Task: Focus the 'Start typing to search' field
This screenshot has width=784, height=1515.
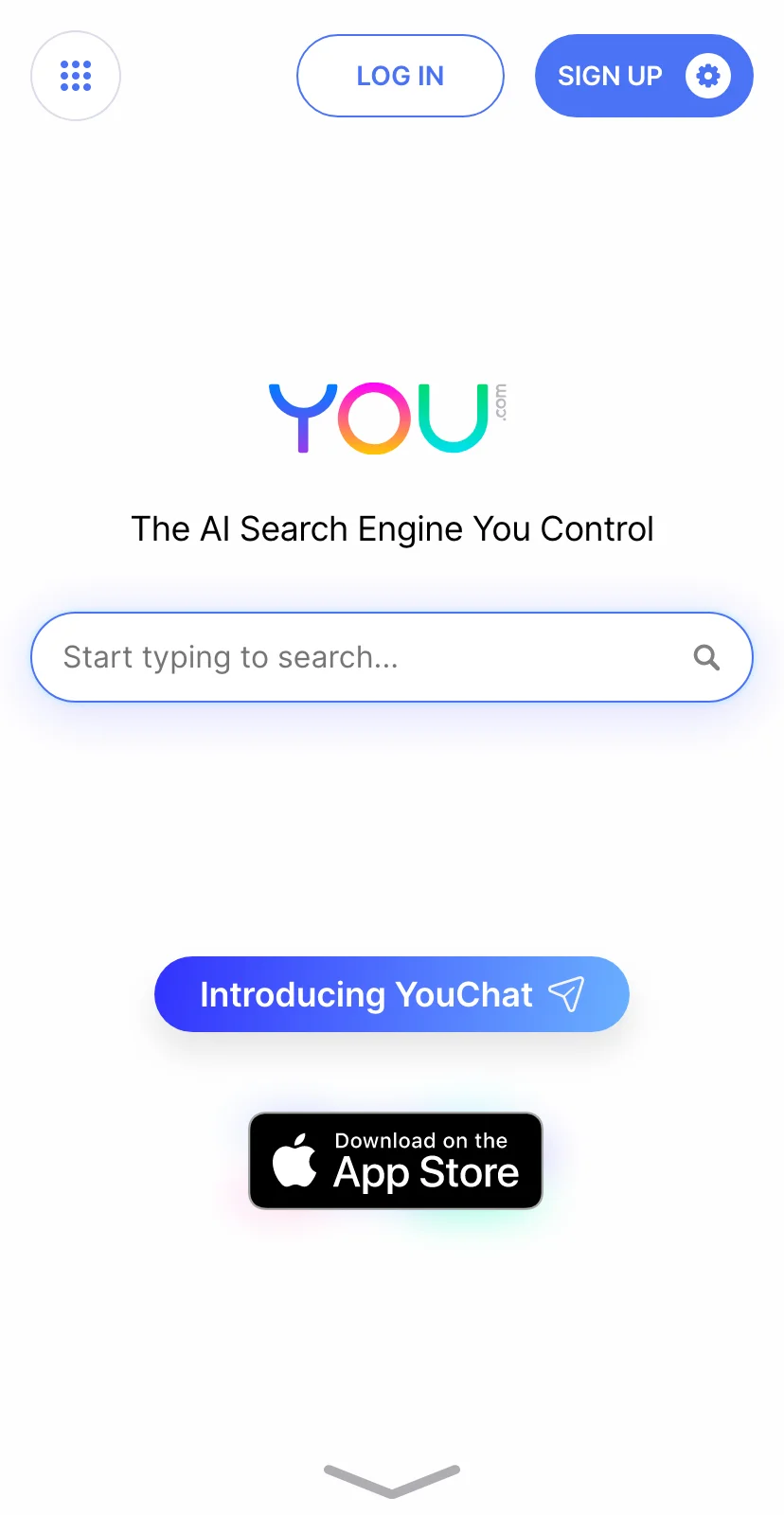Action: (x=360, y=657)
